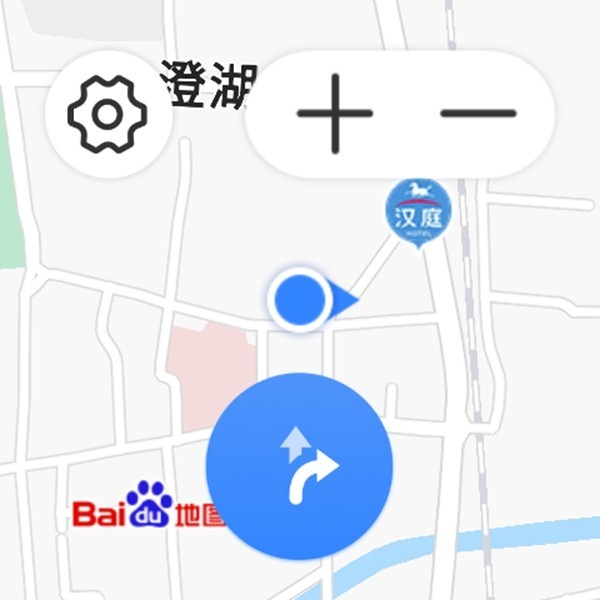Open map settings gear

107,114
